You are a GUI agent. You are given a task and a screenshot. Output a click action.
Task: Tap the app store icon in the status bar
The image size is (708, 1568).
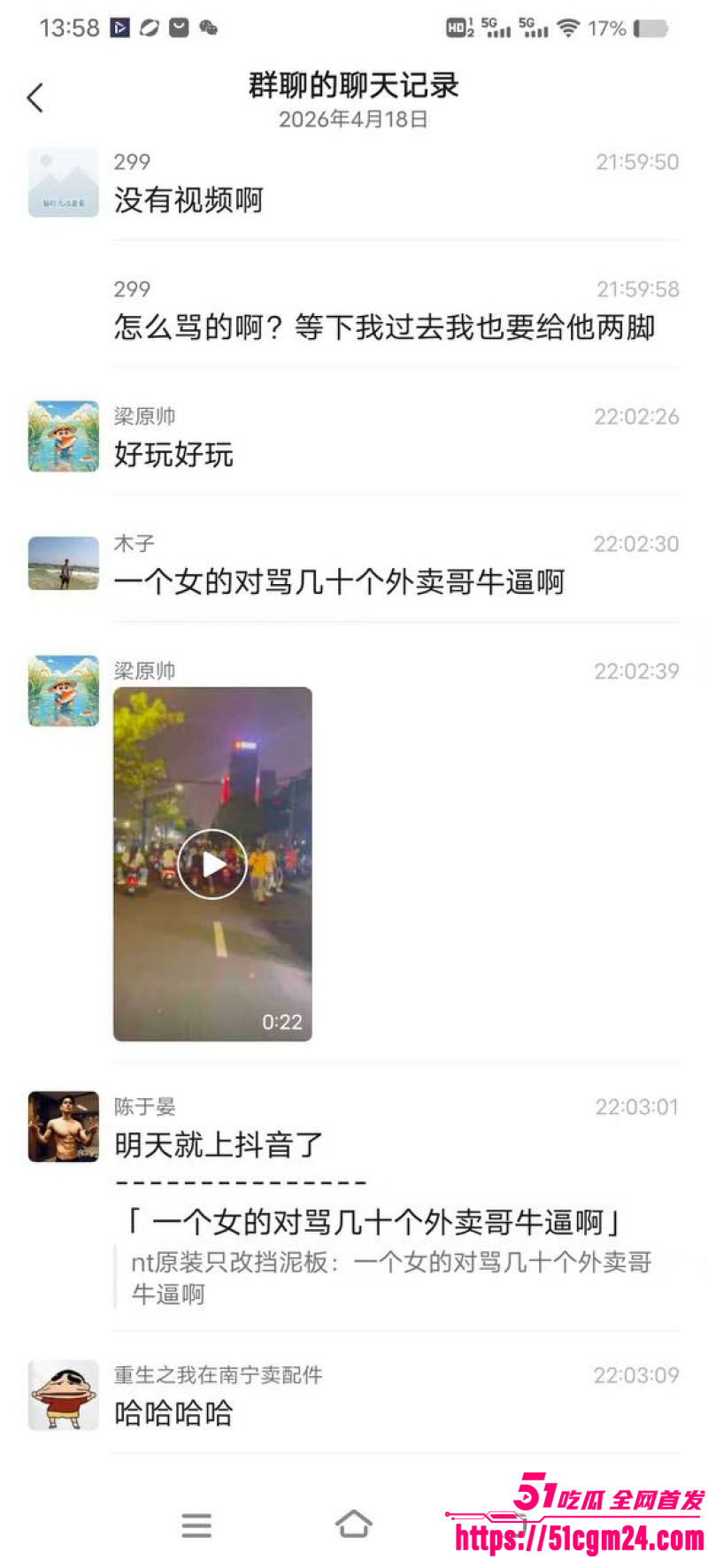180,28
